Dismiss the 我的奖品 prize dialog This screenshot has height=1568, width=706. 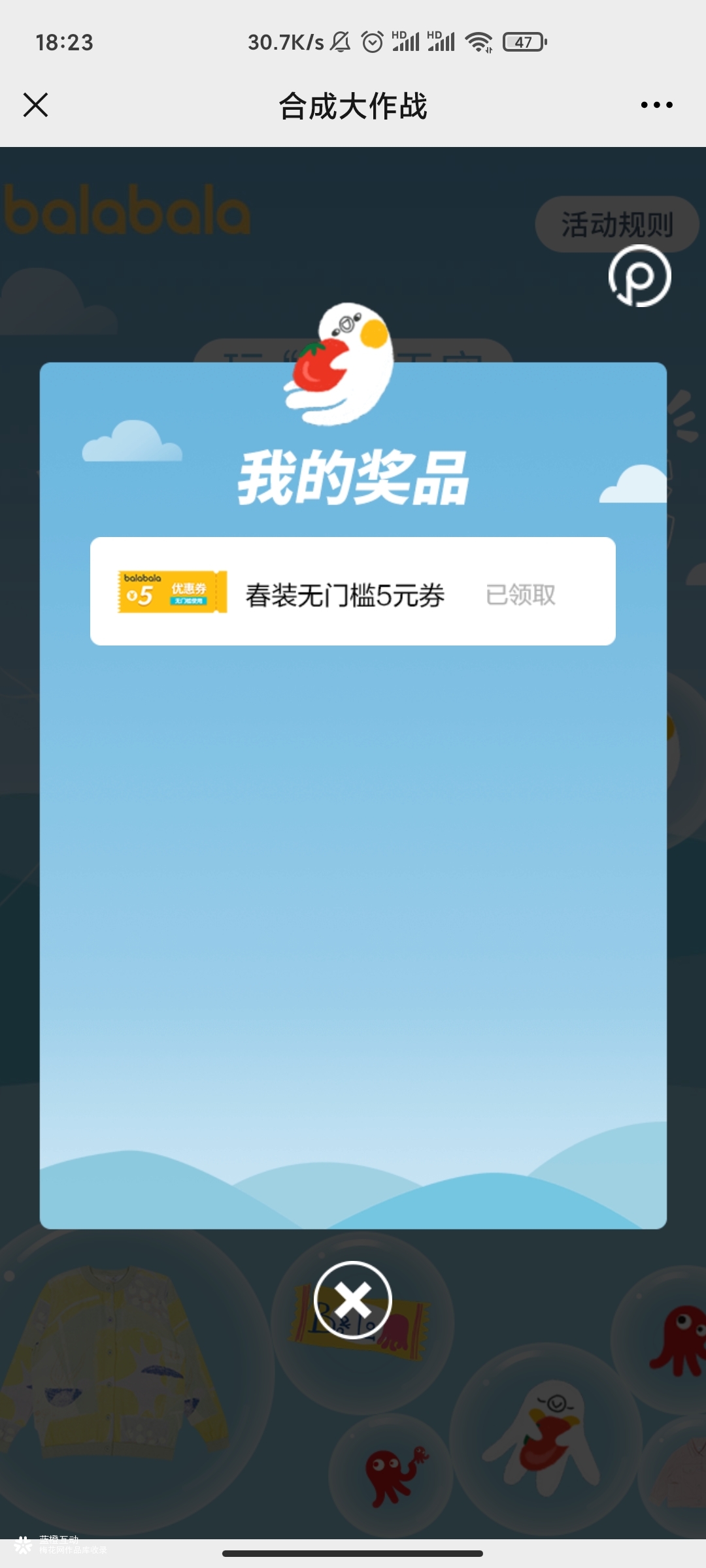[x=353, y=1300]
